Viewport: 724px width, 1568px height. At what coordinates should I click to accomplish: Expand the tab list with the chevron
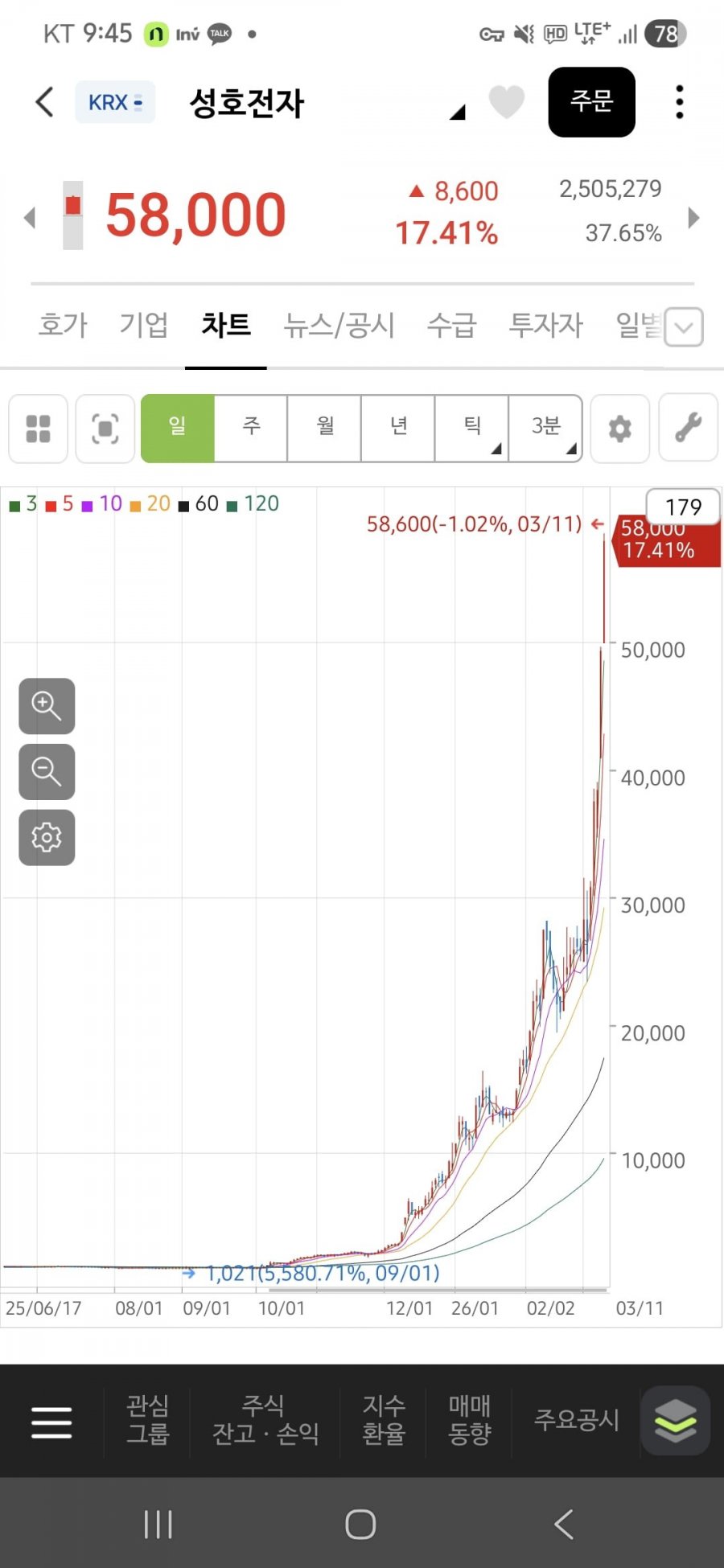(684, 327)
